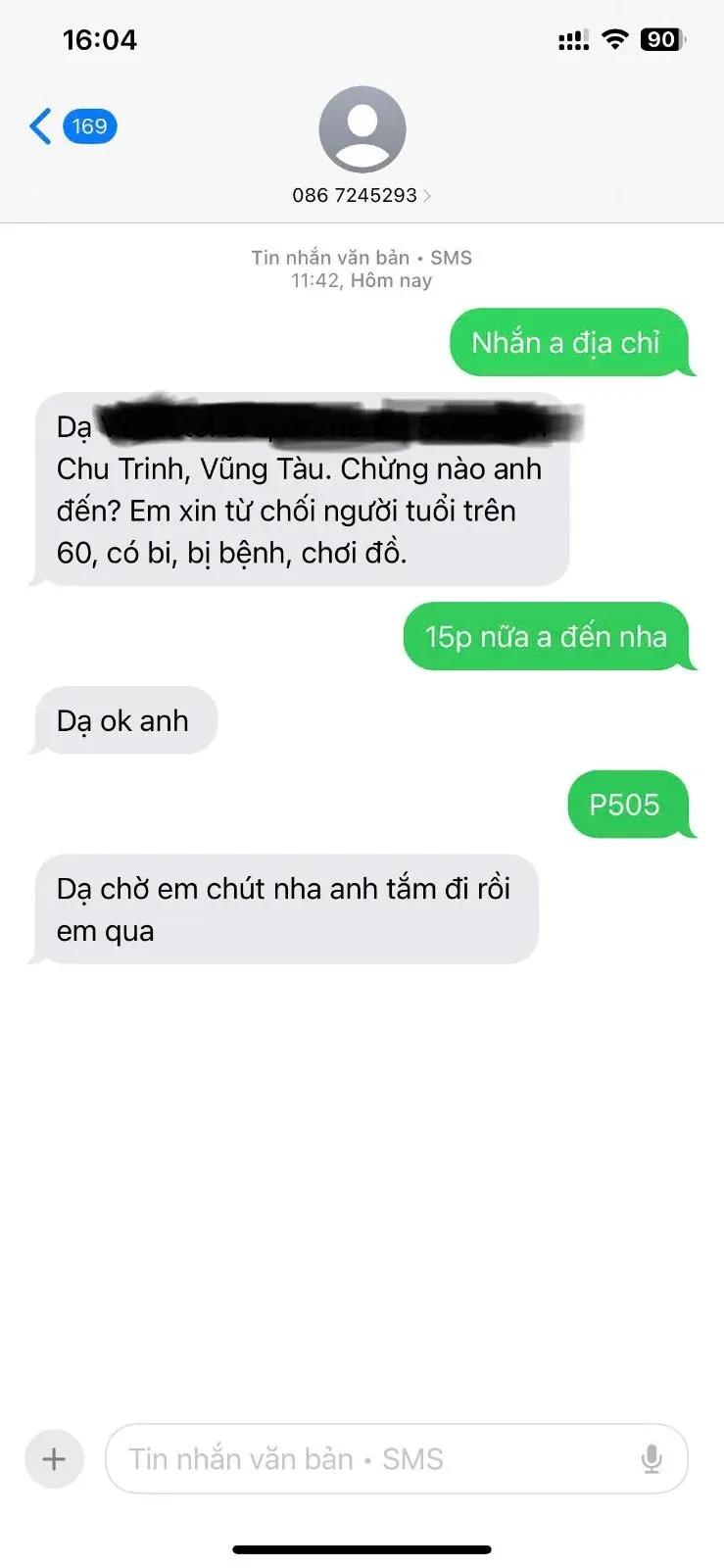Start voice dictation with the microphone
724x1568 pixels.
tap(652, 1459)
